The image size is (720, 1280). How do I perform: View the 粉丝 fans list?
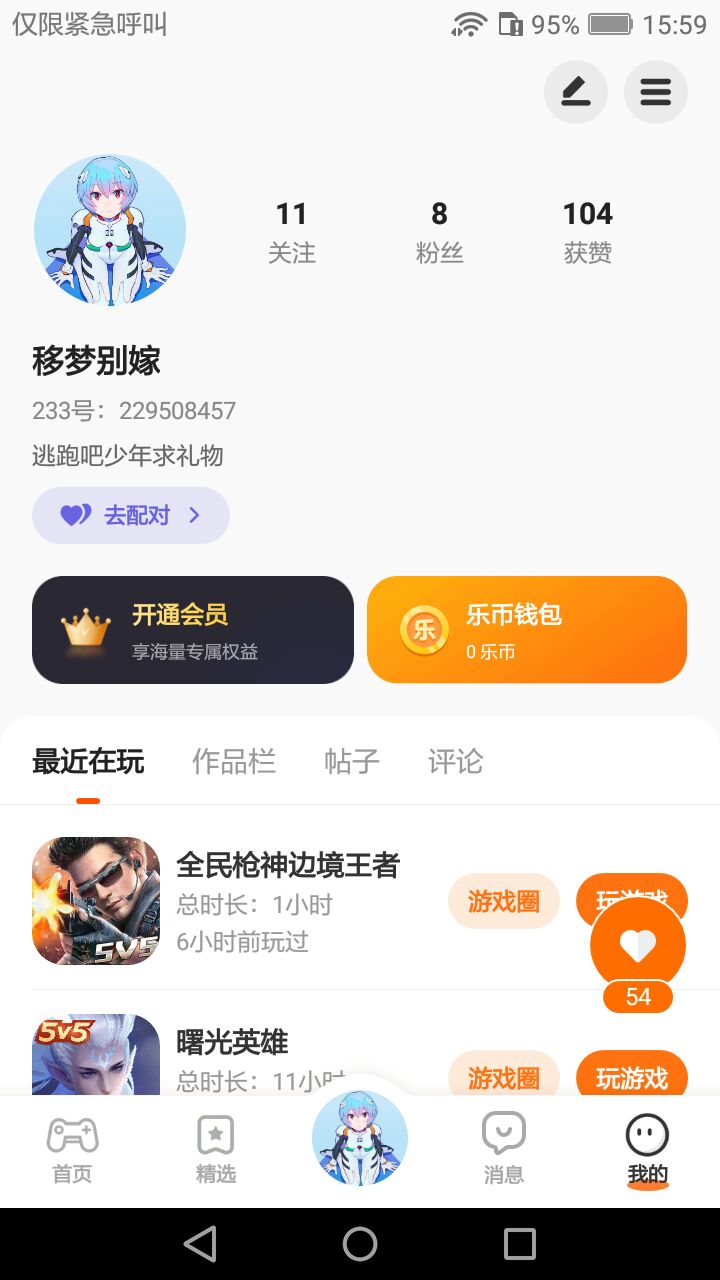[x=439, y=231]
